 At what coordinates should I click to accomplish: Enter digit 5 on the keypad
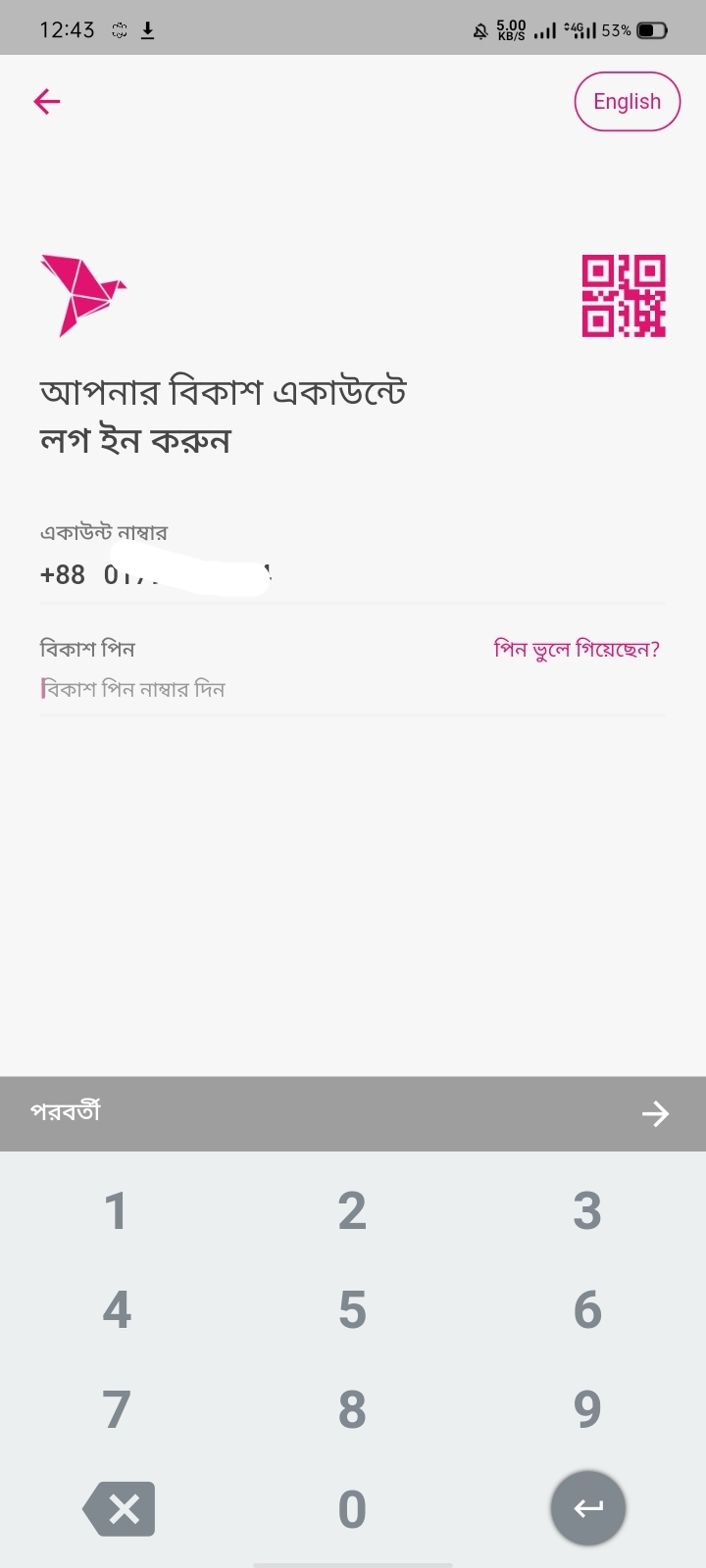pos(352,1310)
